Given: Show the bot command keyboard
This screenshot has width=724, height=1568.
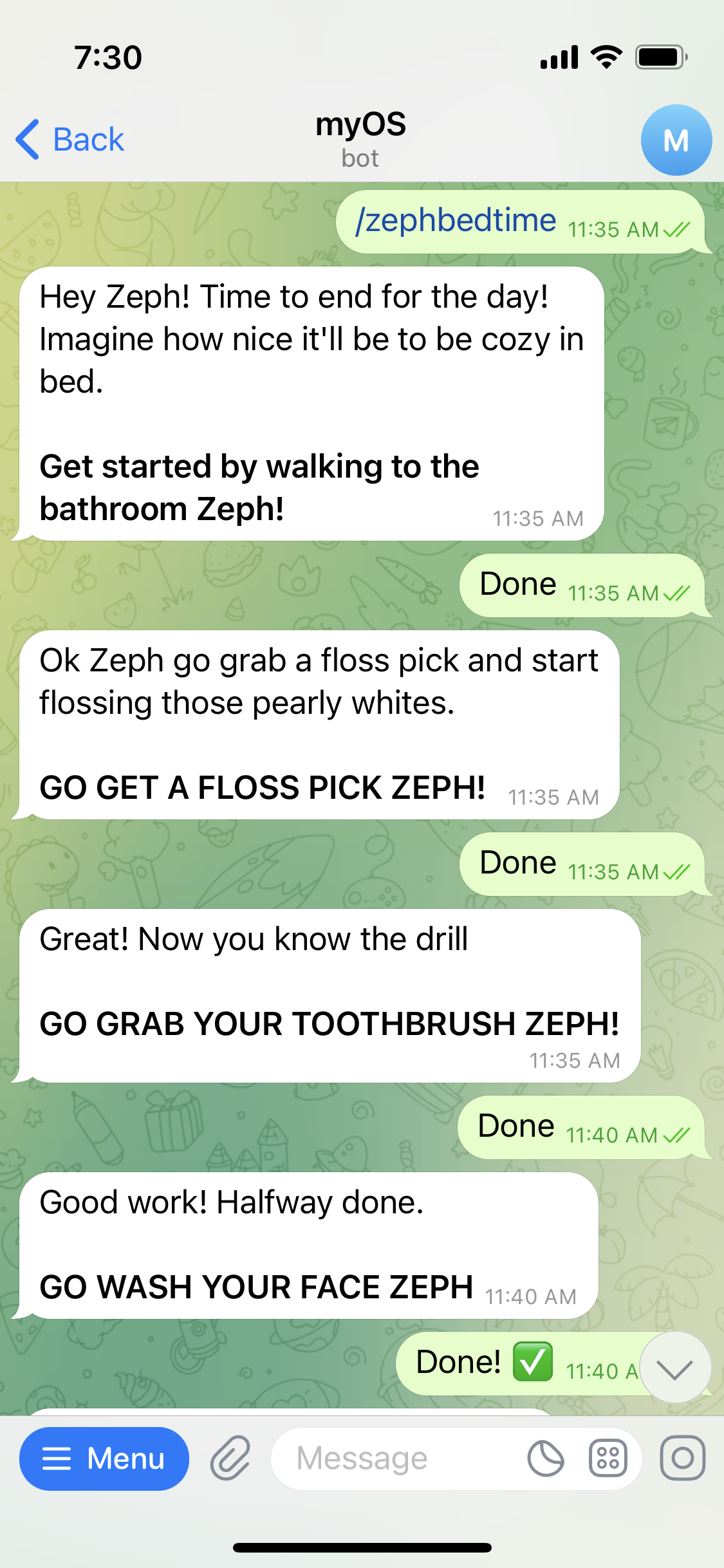Looking at the screenshot, I should (608, 1459).
